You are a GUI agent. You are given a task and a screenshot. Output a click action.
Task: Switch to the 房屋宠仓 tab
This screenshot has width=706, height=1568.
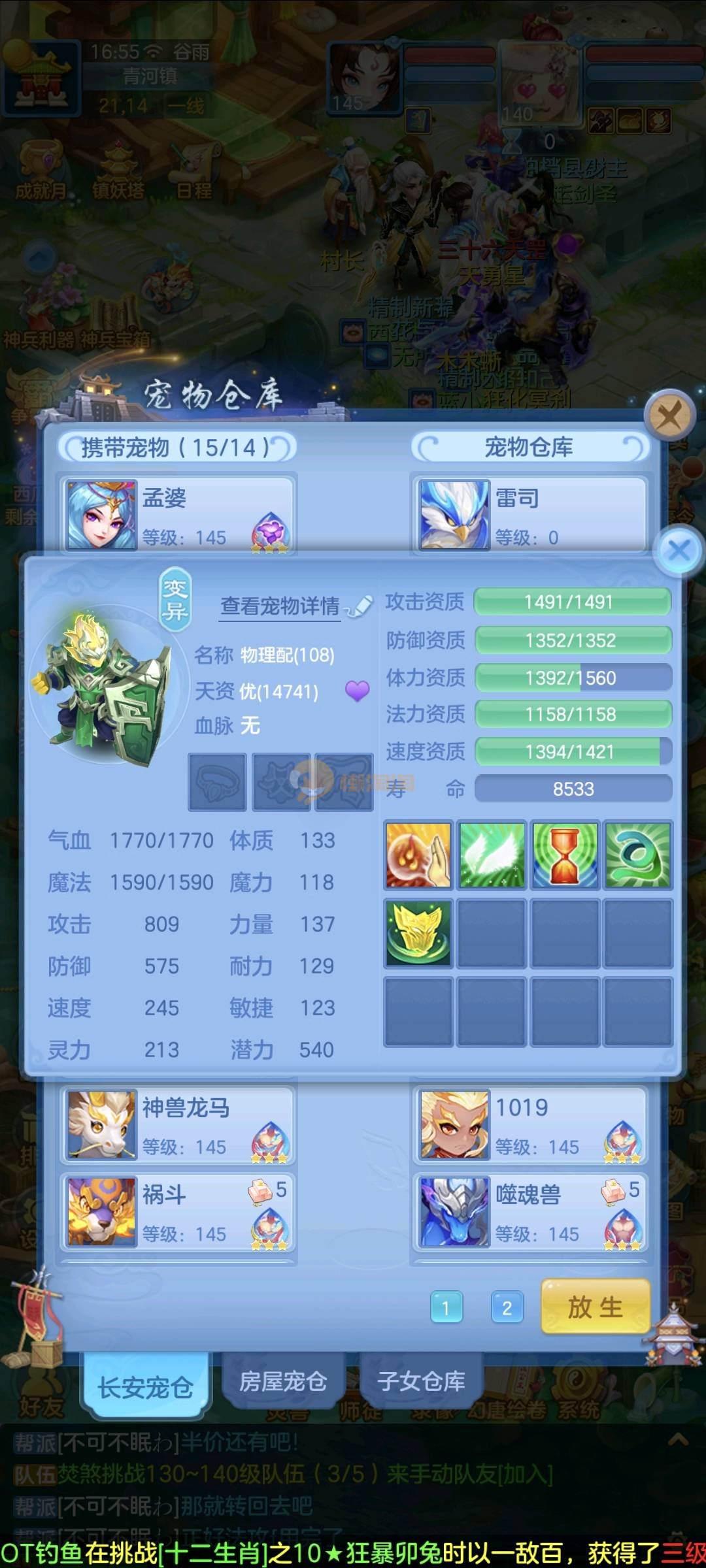(x=282, y=1382)
